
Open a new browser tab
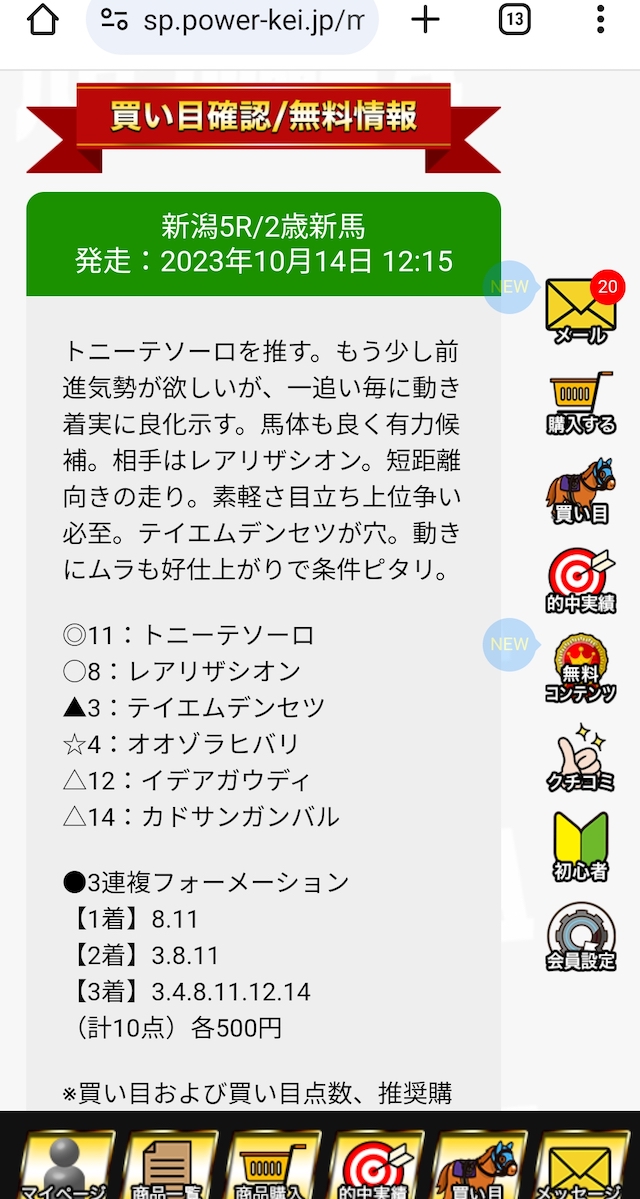pos(425,20)
